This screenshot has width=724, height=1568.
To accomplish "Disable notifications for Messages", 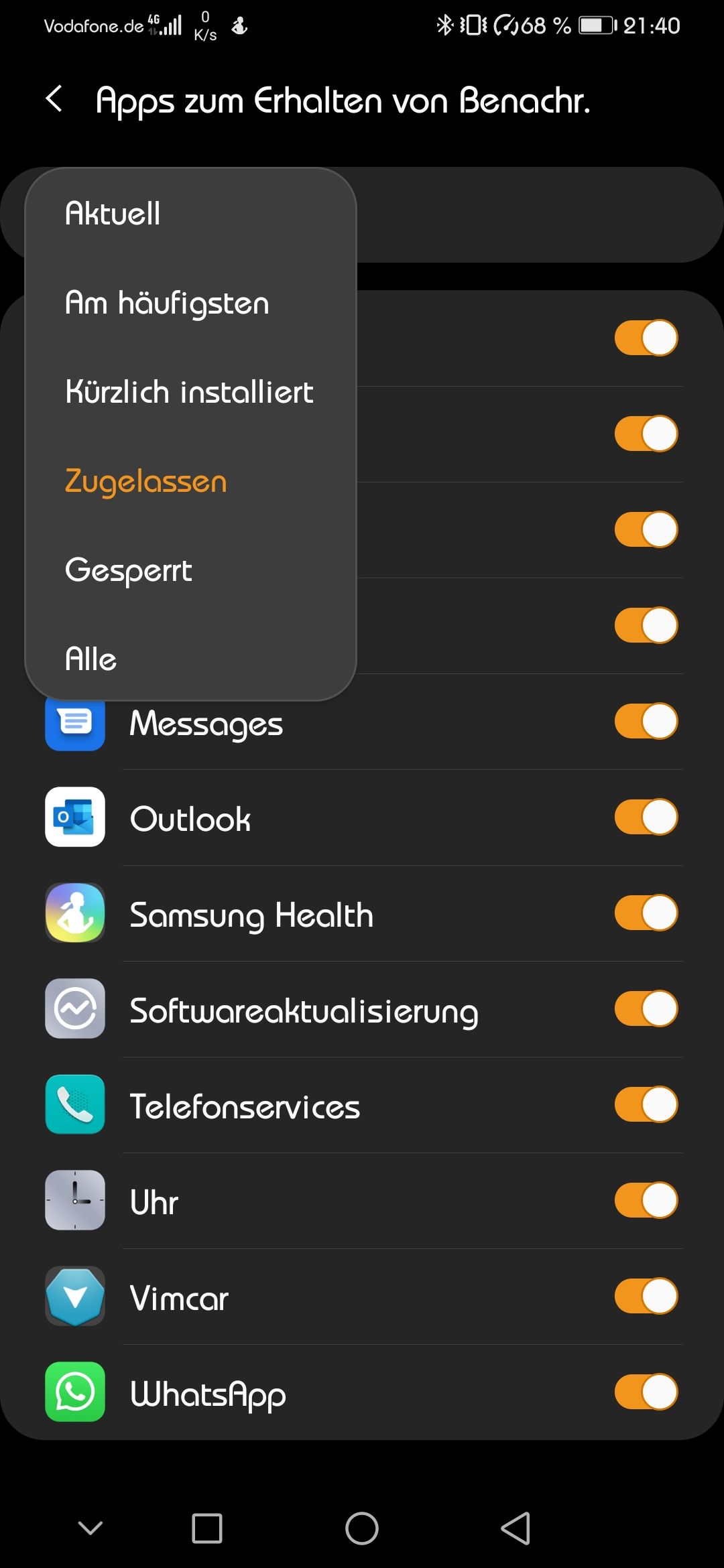I will (646, 721).
